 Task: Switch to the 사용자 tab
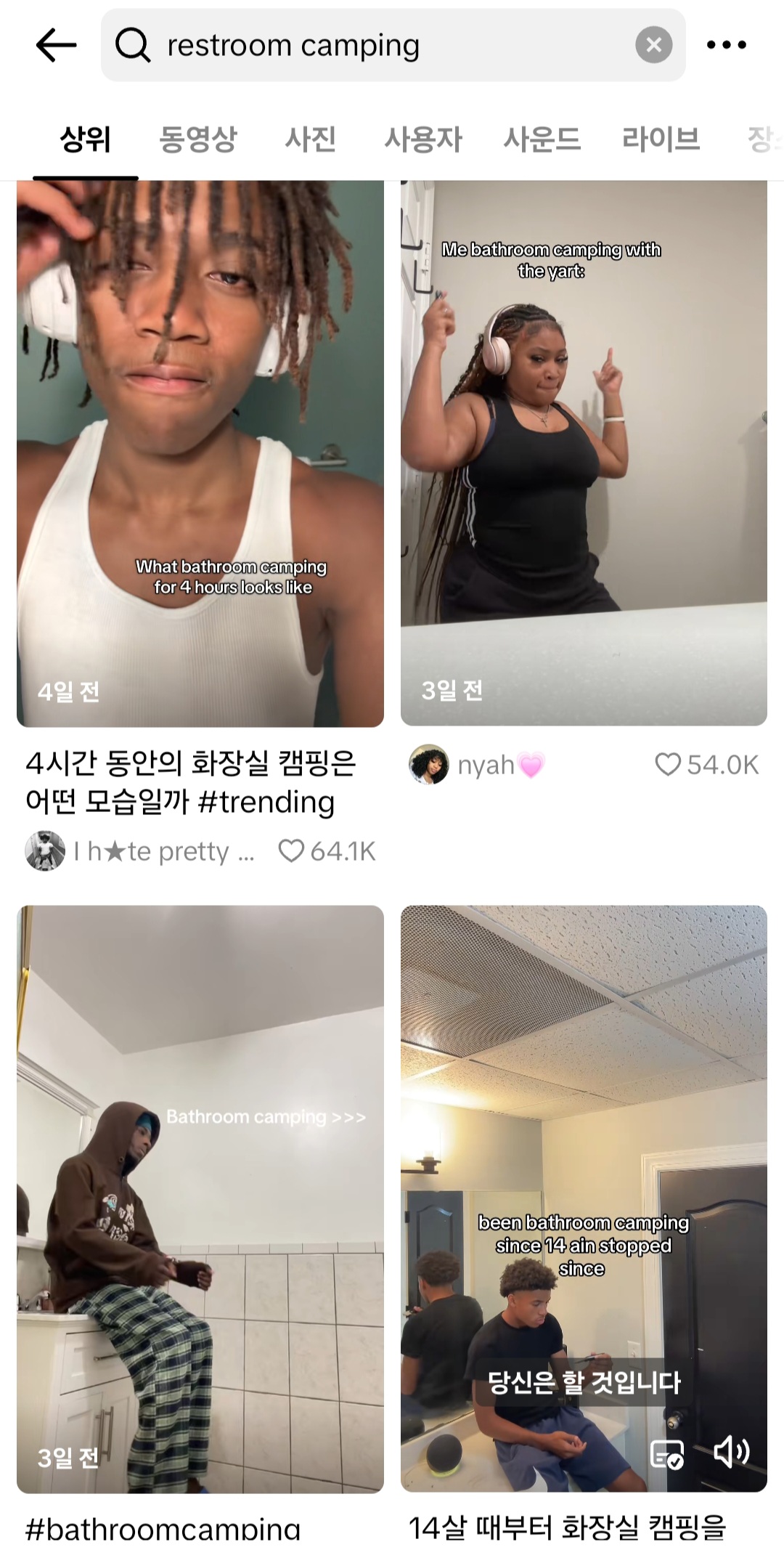(422, 138)
